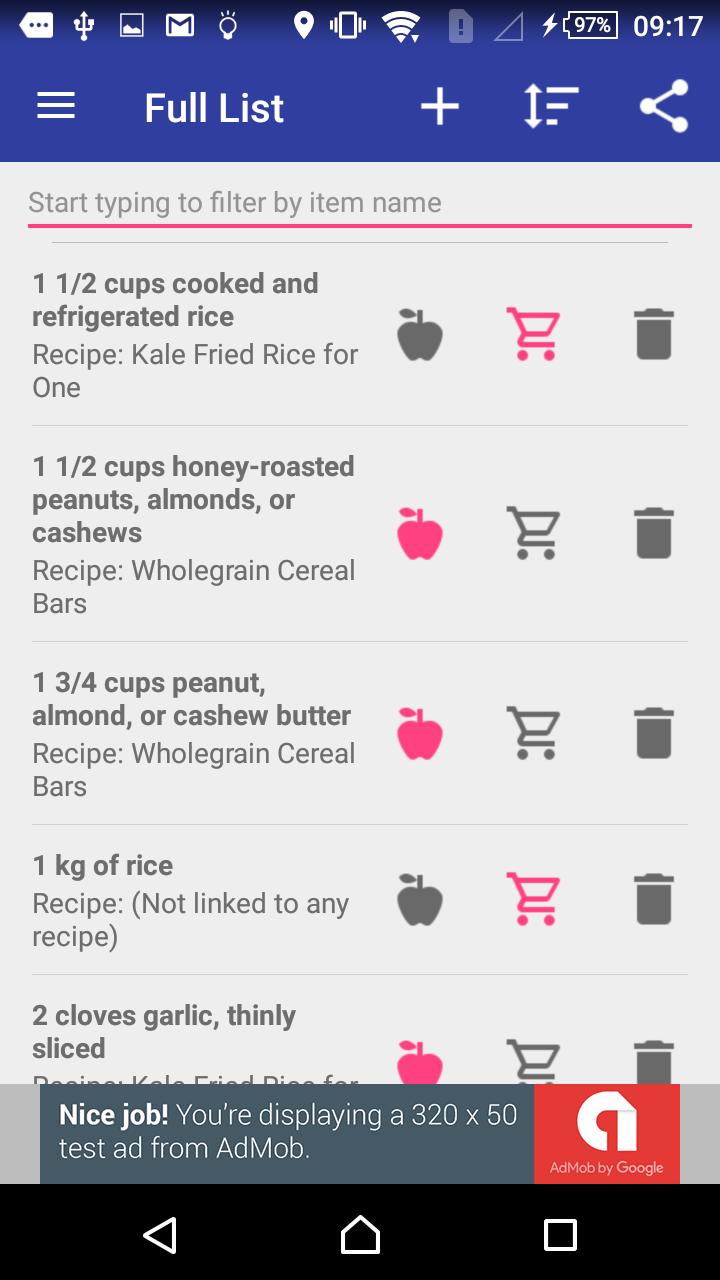Toggle apple icon for cooked and refrigerated rice
The width and height of the screenshot is (720, 1280).
(420, 334)
